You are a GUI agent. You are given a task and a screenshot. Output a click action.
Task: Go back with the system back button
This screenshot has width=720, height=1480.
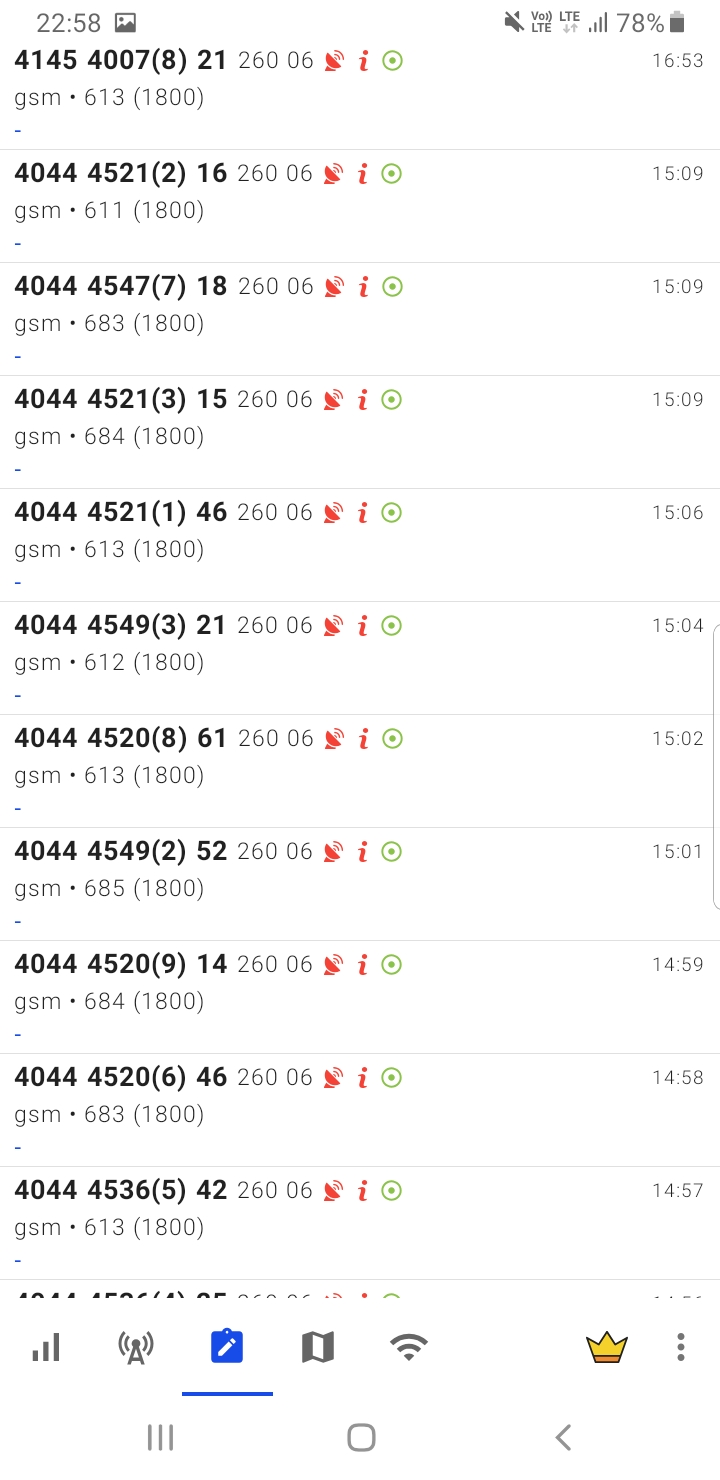click(x=563, y=1438)
